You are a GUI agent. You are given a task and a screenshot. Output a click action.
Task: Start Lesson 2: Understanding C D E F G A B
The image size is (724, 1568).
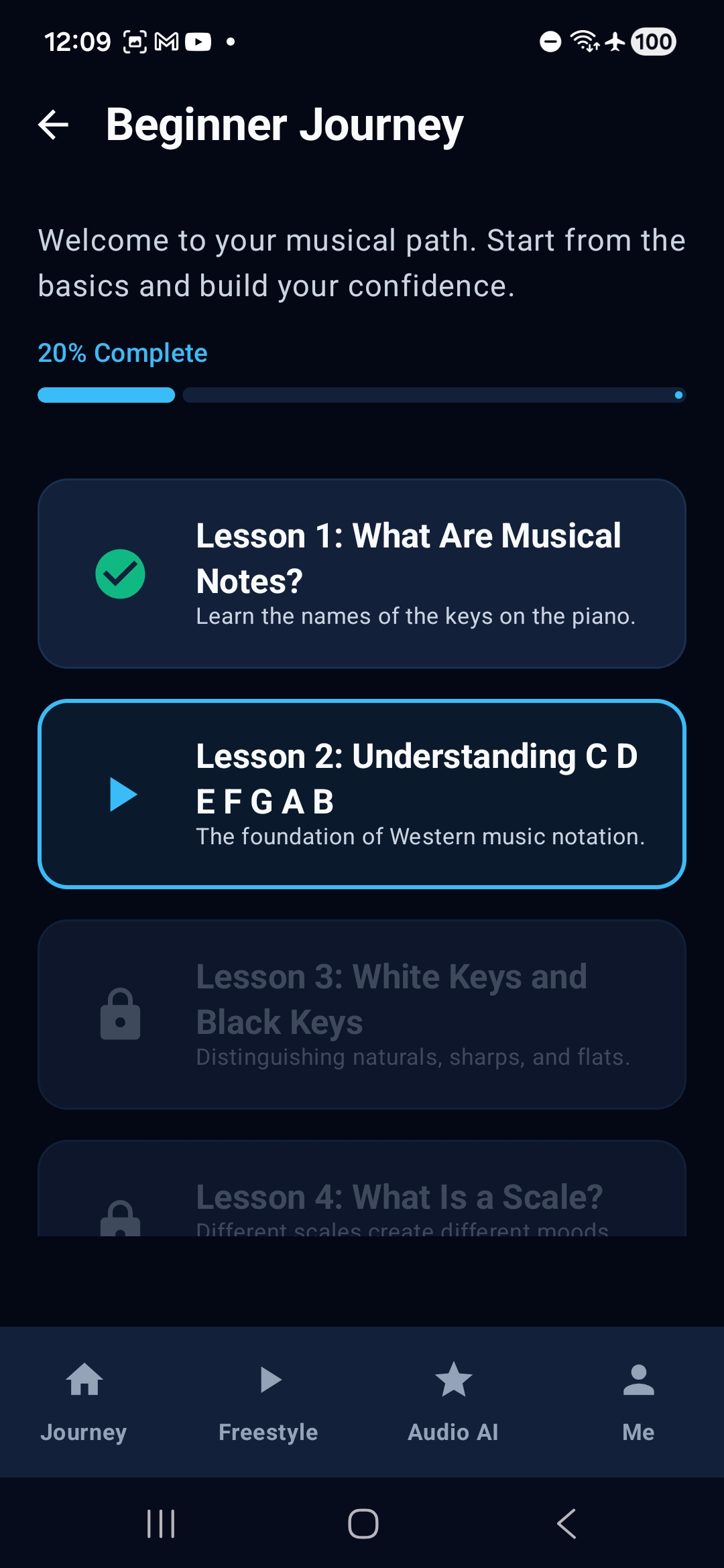[362, 794]
